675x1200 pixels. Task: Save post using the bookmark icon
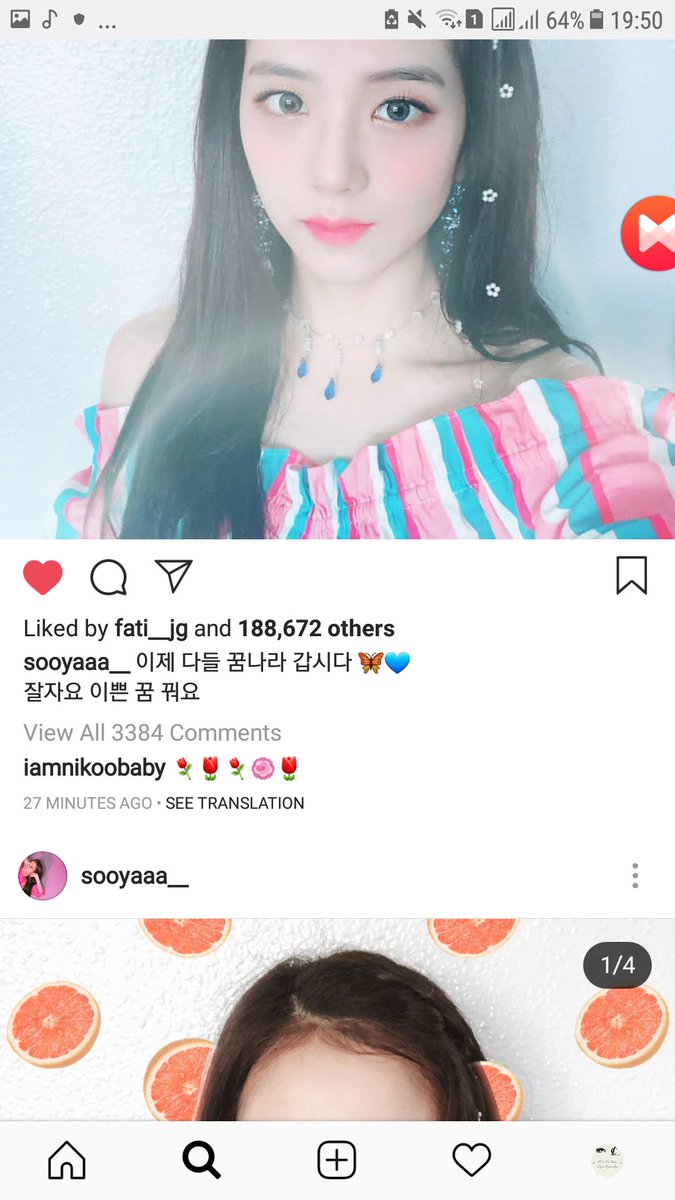click(631, 576)
